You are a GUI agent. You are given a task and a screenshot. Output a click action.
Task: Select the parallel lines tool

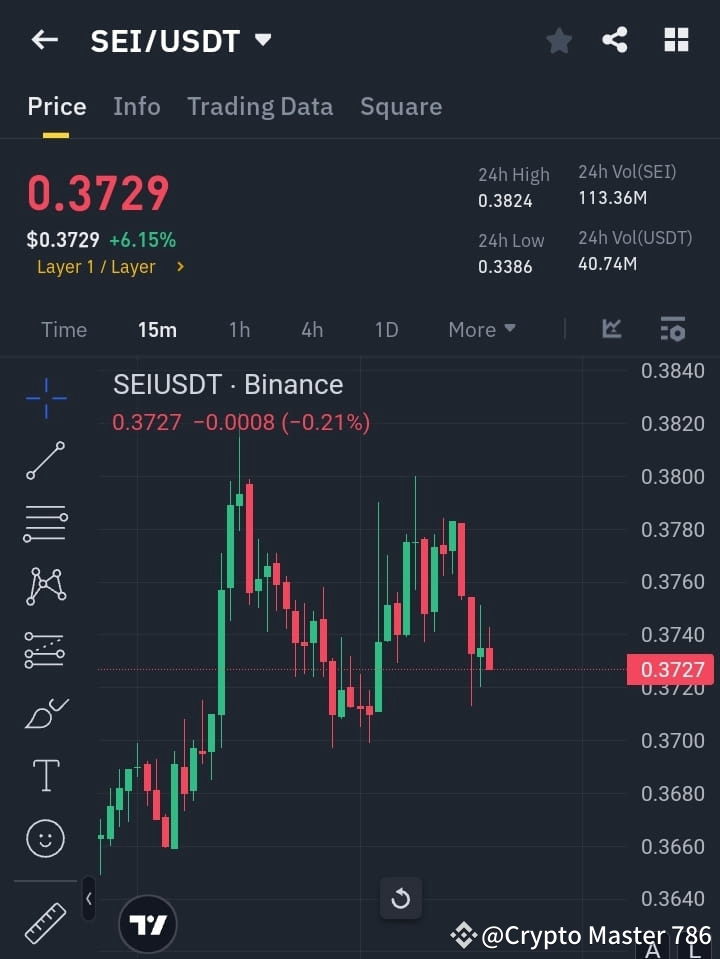[x=45, y=524]
